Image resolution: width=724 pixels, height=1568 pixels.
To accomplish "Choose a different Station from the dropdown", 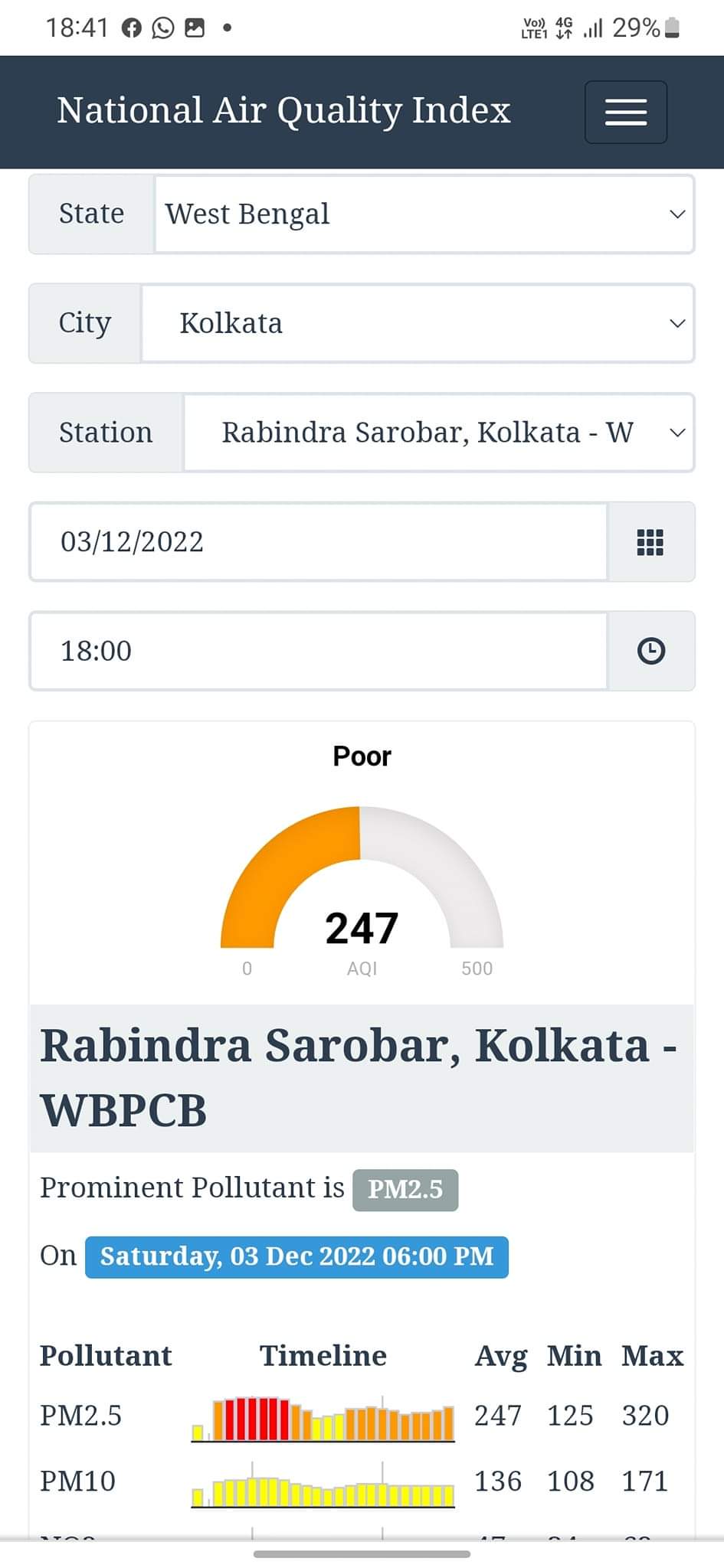I will pyautogui.click(x=438, y=433).
